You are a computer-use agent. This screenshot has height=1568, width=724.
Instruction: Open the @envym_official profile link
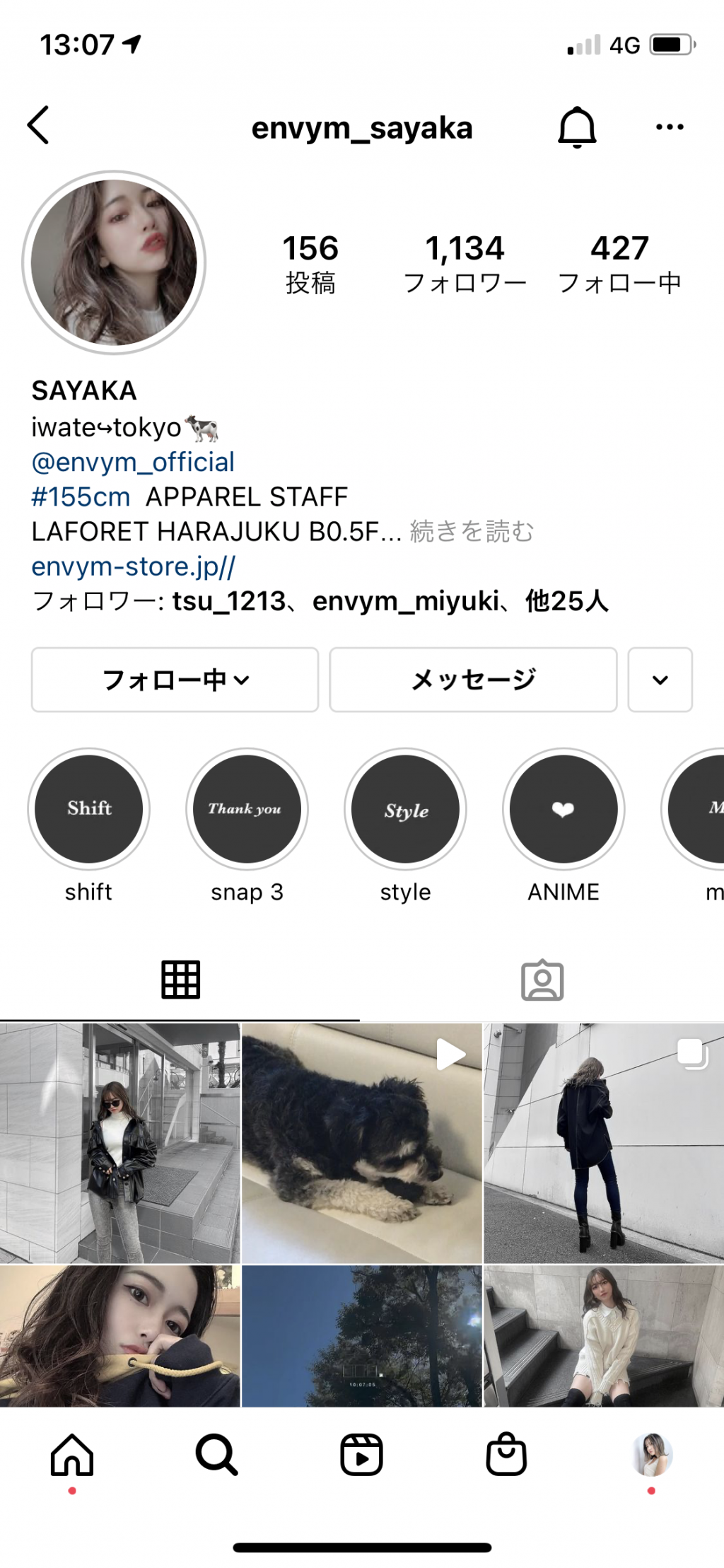tap(133, 463)
